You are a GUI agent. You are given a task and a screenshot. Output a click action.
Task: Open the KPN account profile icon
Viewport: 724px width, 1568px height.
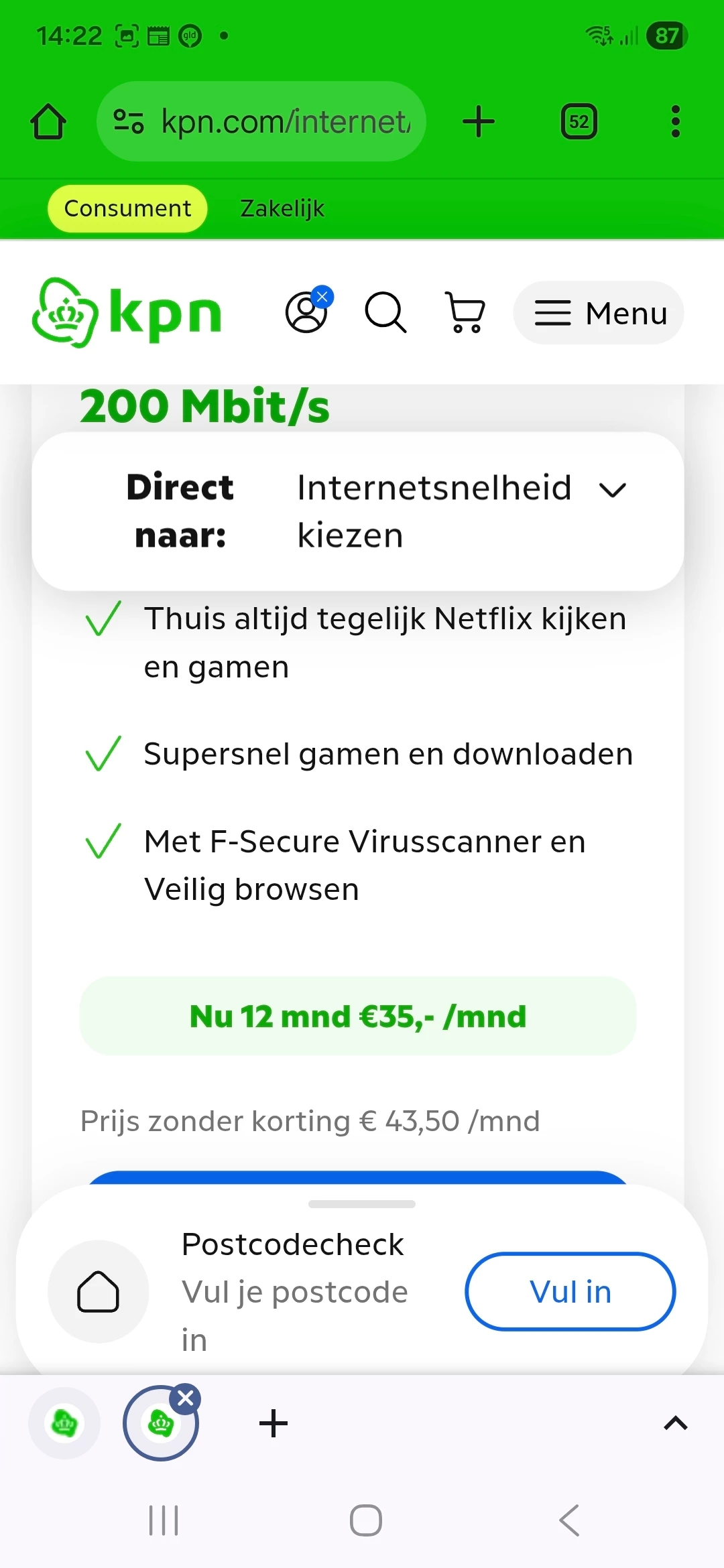[x=308, y=312]
